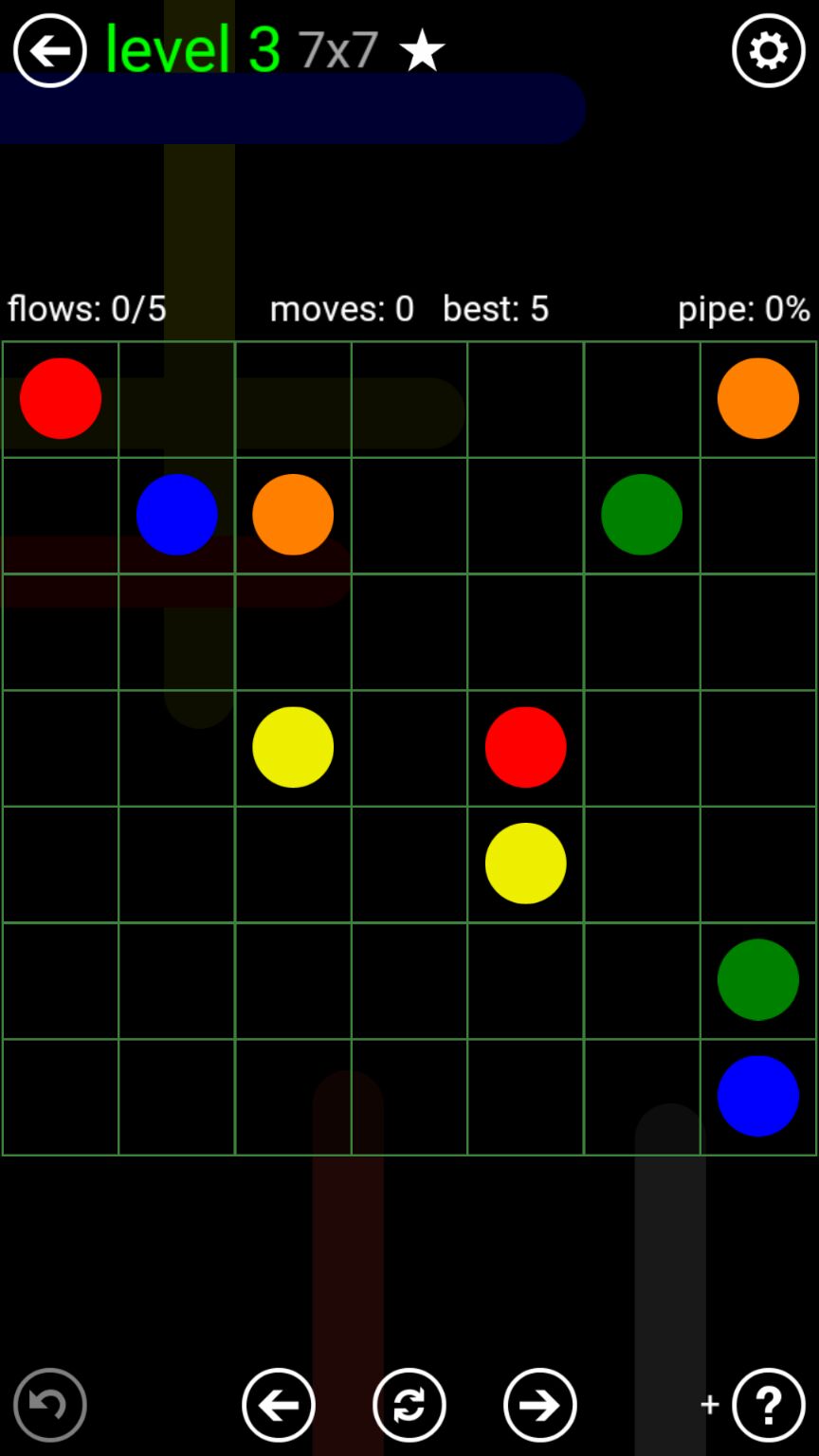This screenshot has height=1456, width=819.
Task: Select the orange dot in the top row
Action: coord(757,398)
